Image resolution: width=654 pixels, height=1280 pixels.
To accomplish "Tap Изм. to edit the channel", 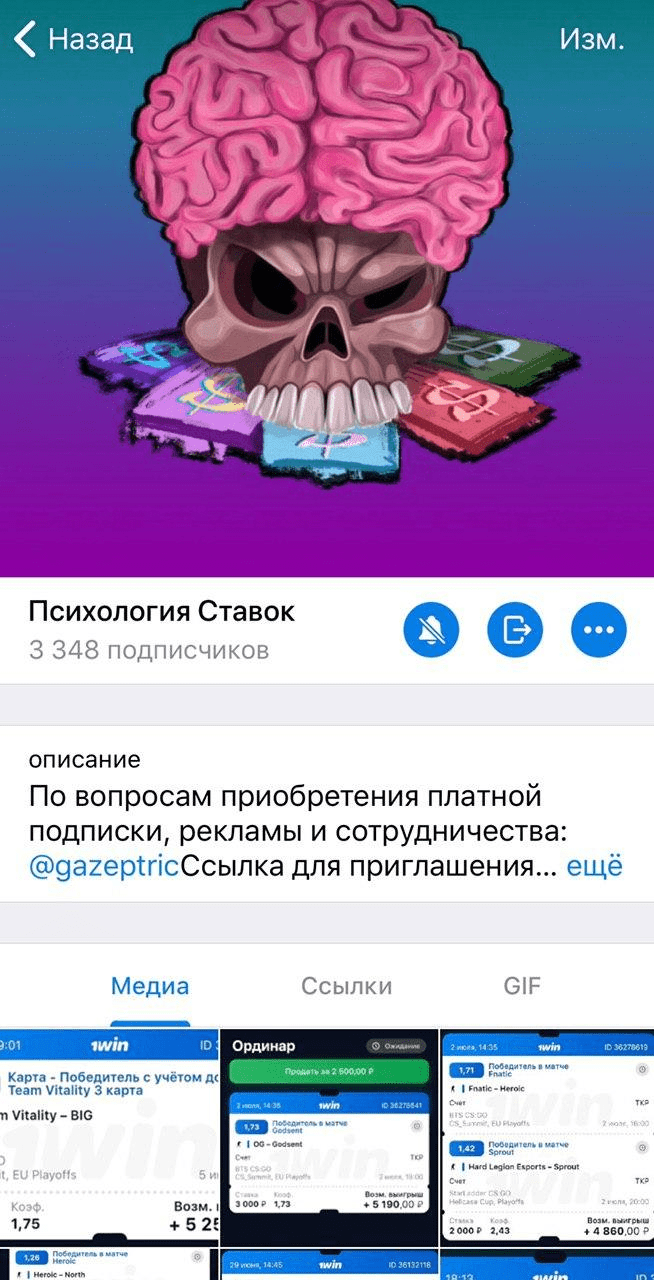I will tap(592, 40).
